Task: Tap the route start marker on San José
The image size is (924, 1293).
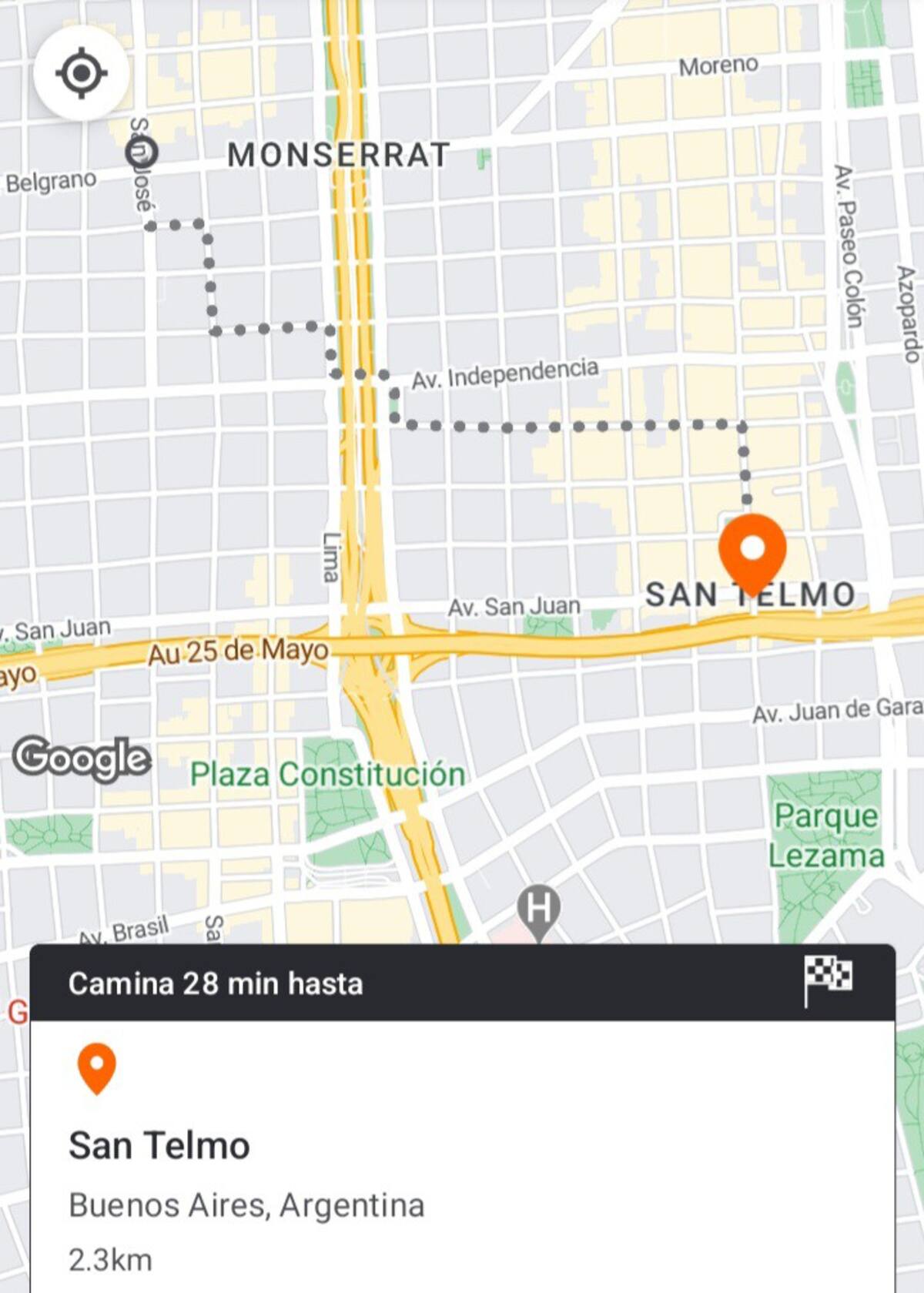Action: (142, 152)
